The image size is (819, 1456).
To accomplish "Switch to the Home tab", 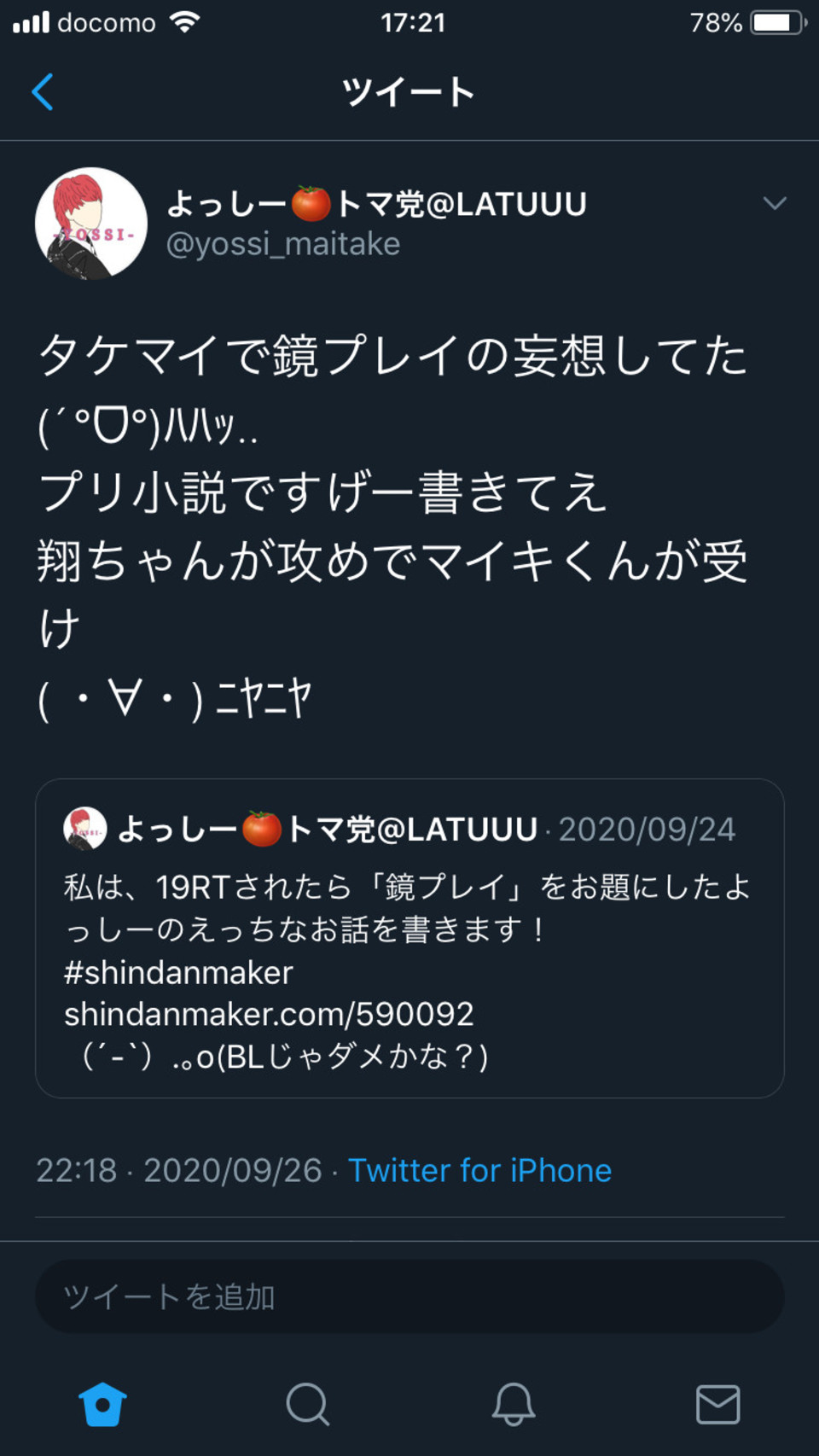I will coord(102,1404).
